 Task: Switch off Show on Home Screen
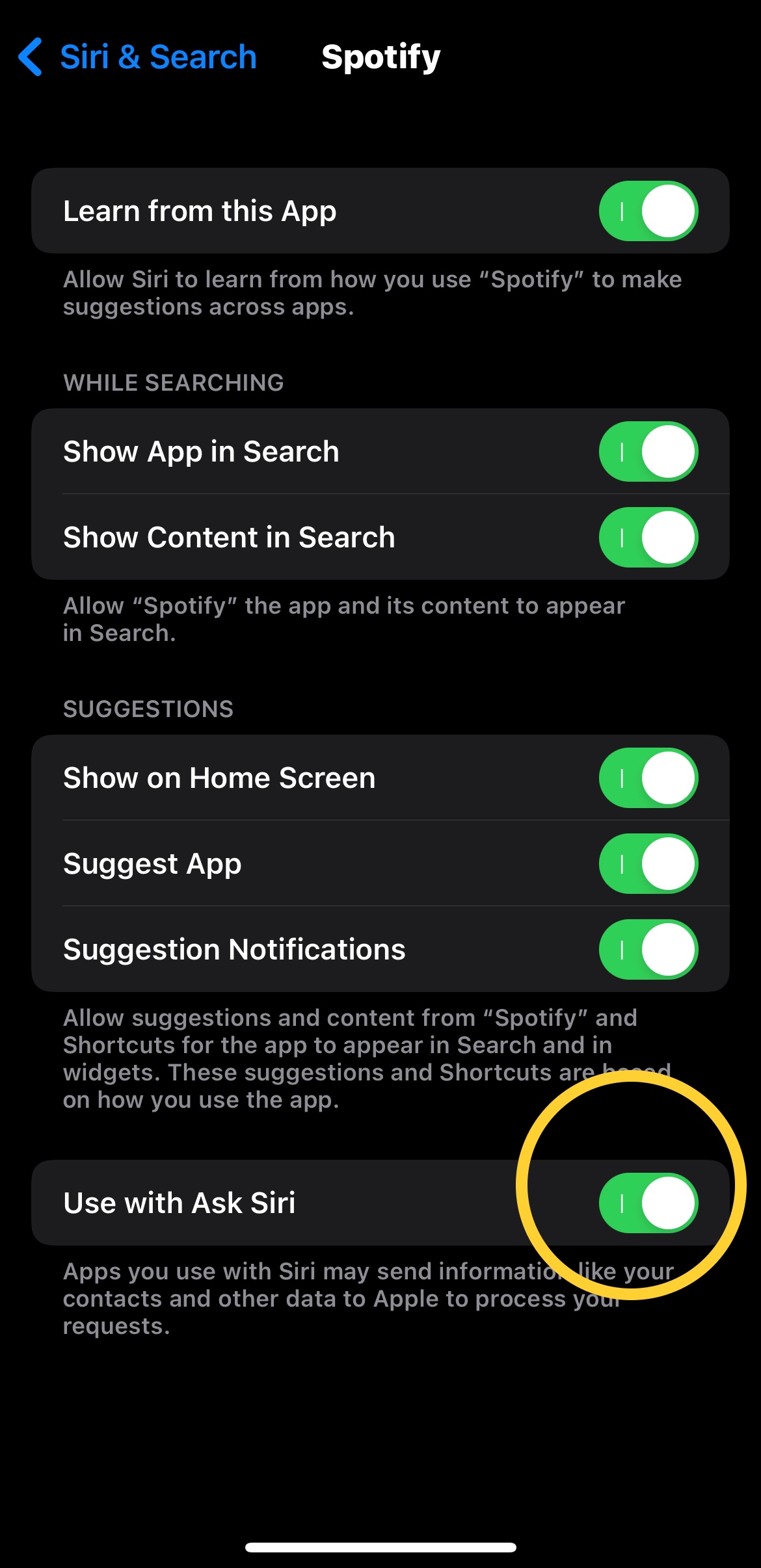648,778
